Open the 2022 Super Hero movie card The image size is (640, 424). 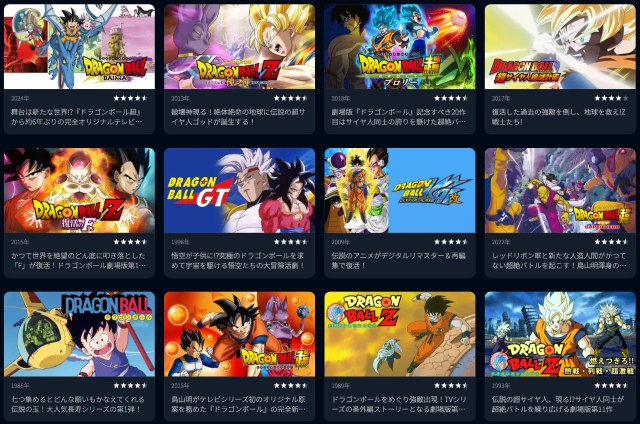(559, 190)
